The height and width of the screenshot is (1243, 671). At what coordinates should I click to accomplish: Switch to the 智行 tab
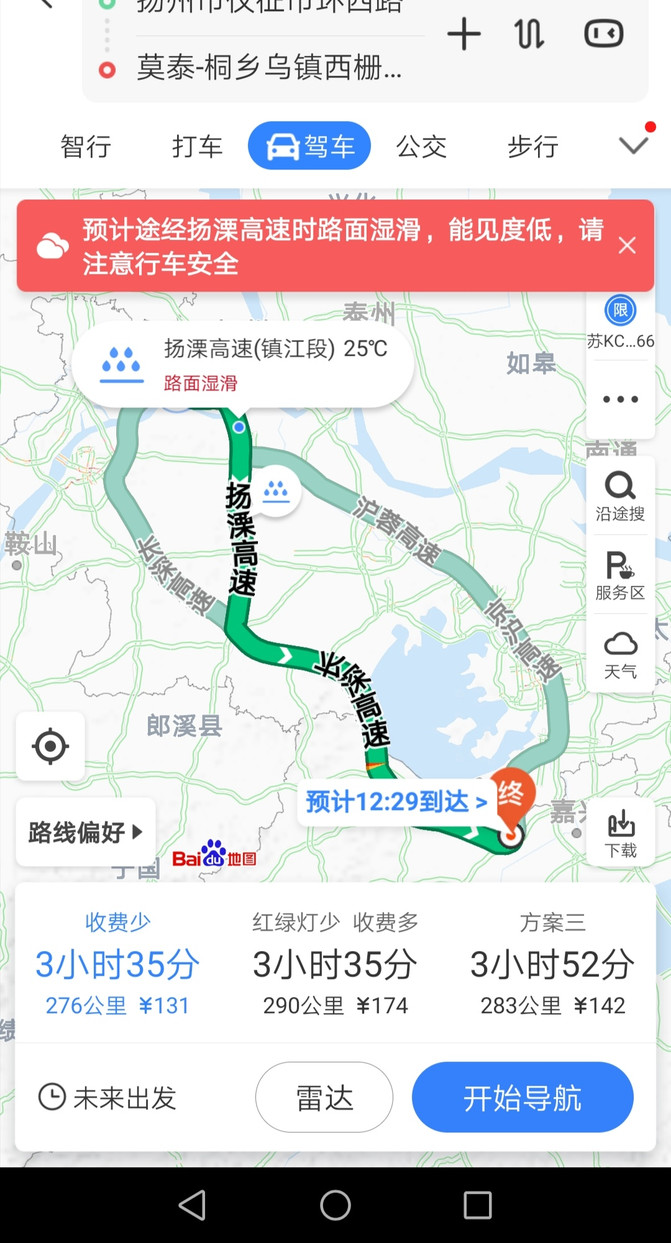(x=86, y=147)
